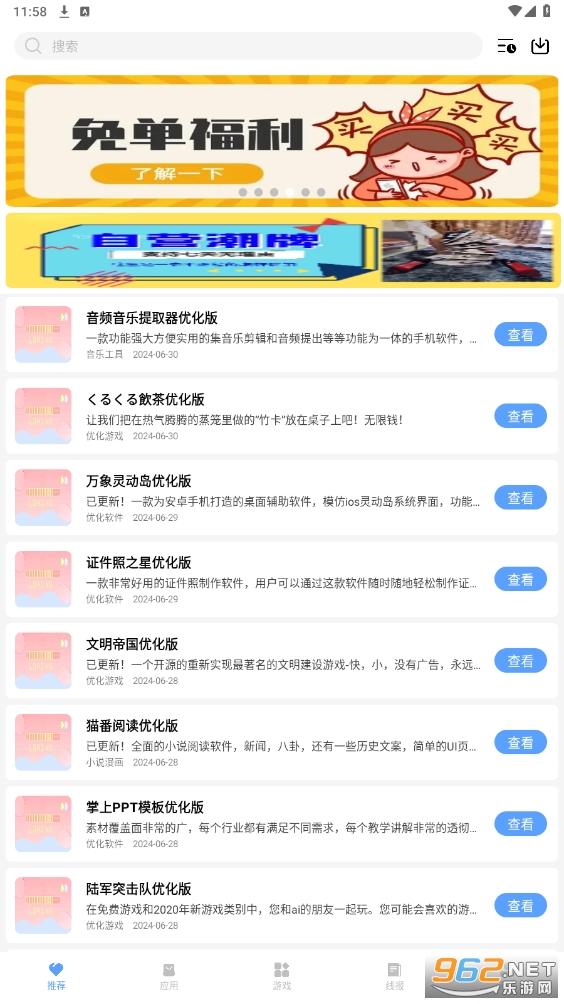
Task: Tap 查看 for くるくる飲茶优化版
Action: pos(520,416)
